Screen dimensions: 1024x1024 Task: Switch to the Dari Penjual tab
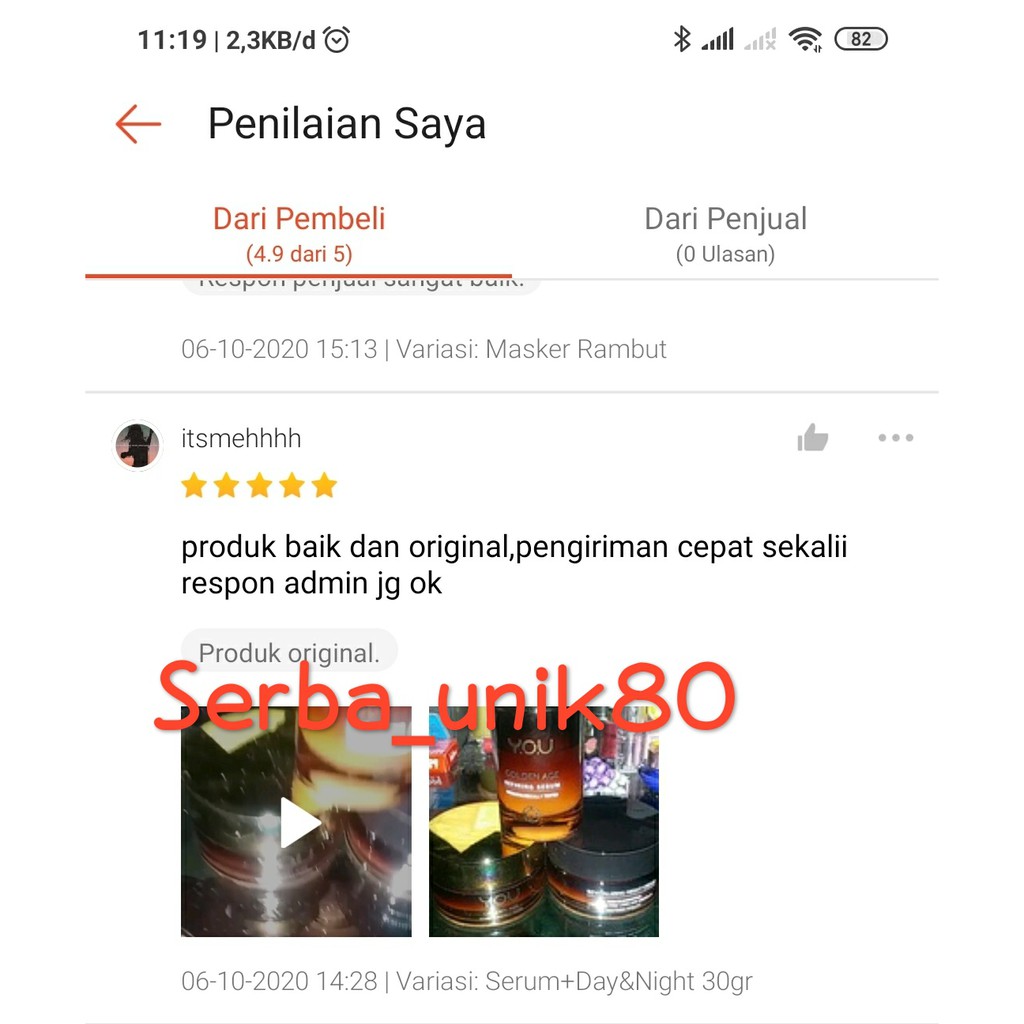pos(725,234)
